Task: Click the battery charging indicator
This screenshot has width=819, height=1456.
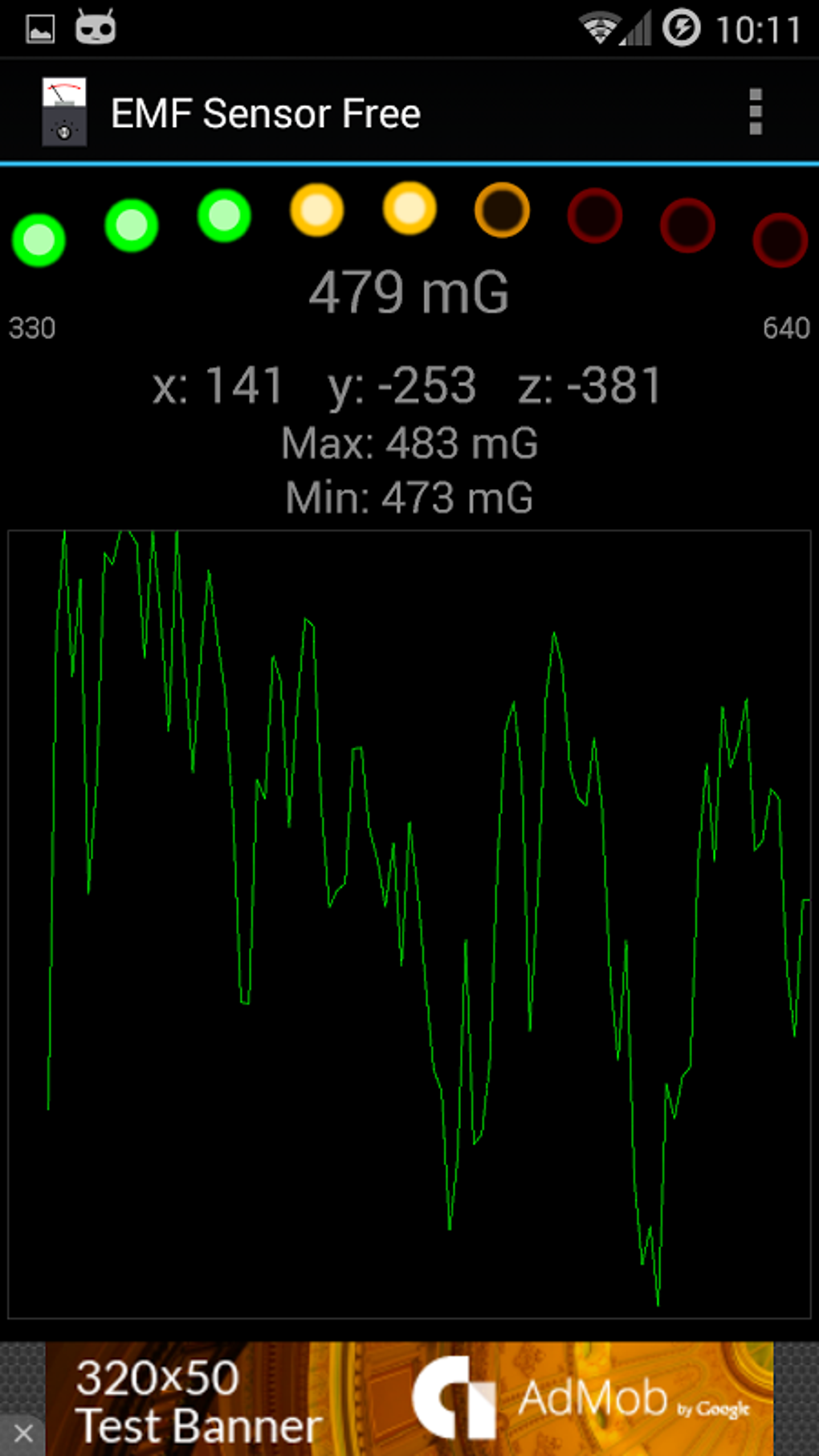Action: (x=680, y=27)
